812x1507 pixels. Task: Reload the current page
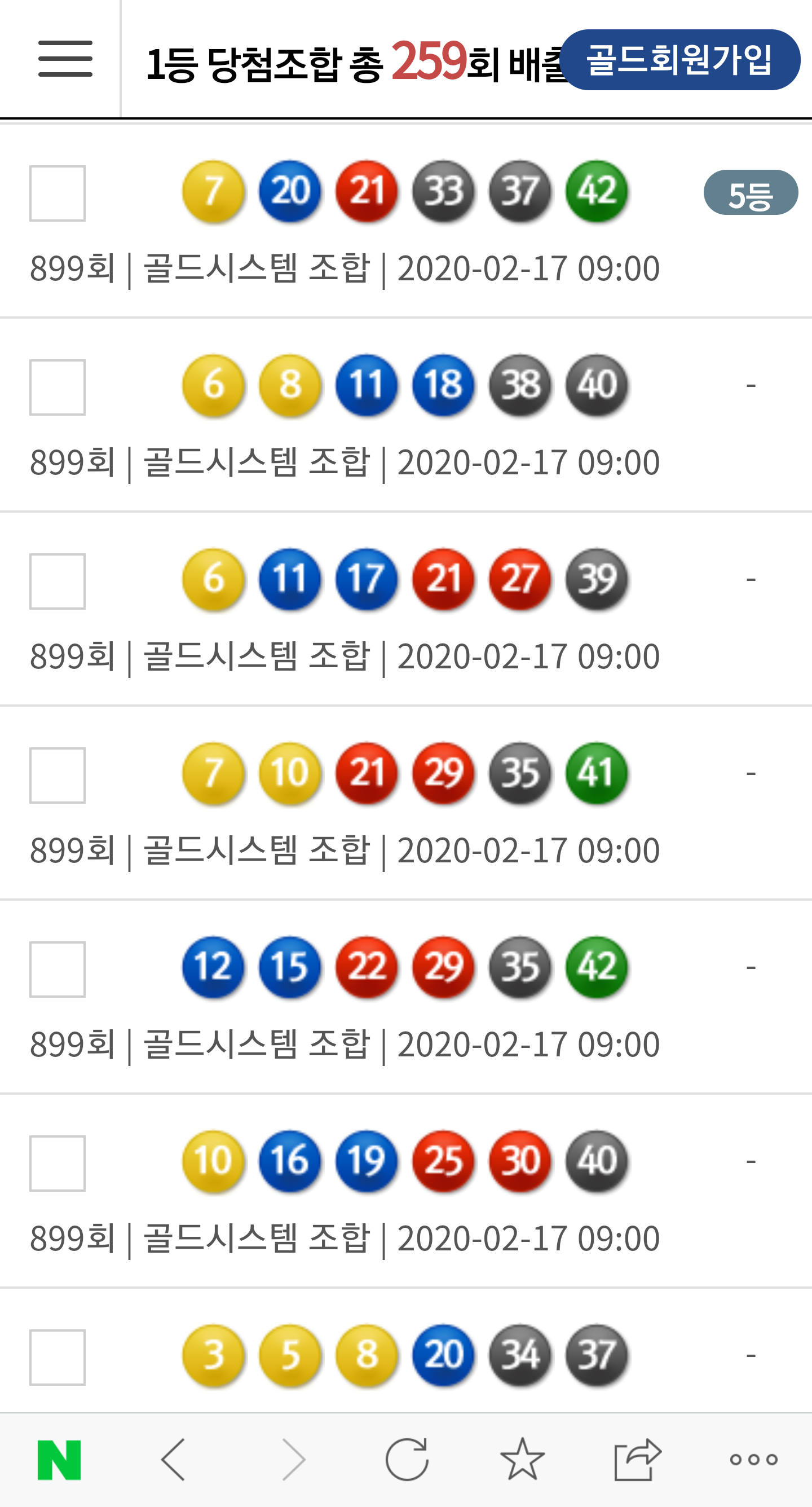(x=407, y=1460)
